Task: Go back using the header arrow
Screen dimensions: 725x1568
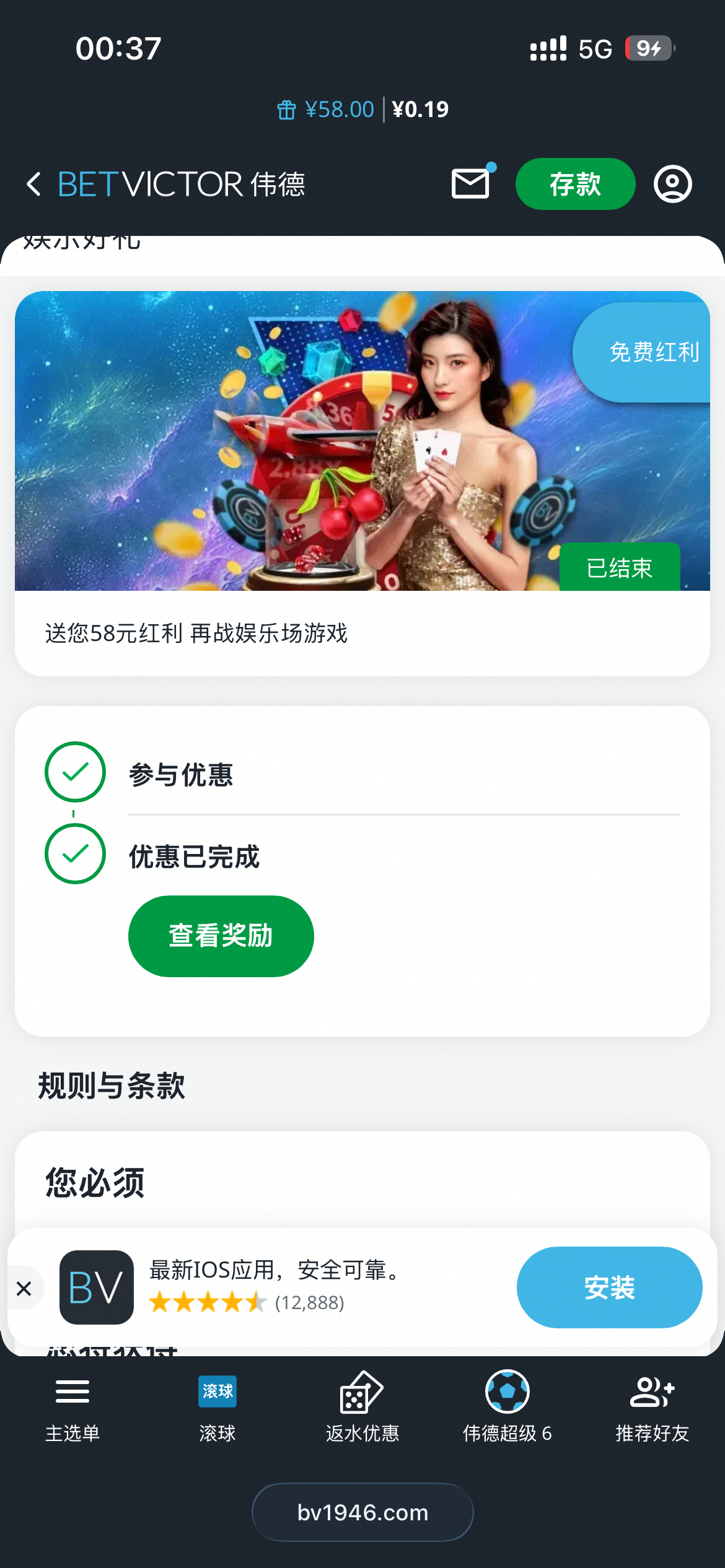Action: [x=34, y=185]
